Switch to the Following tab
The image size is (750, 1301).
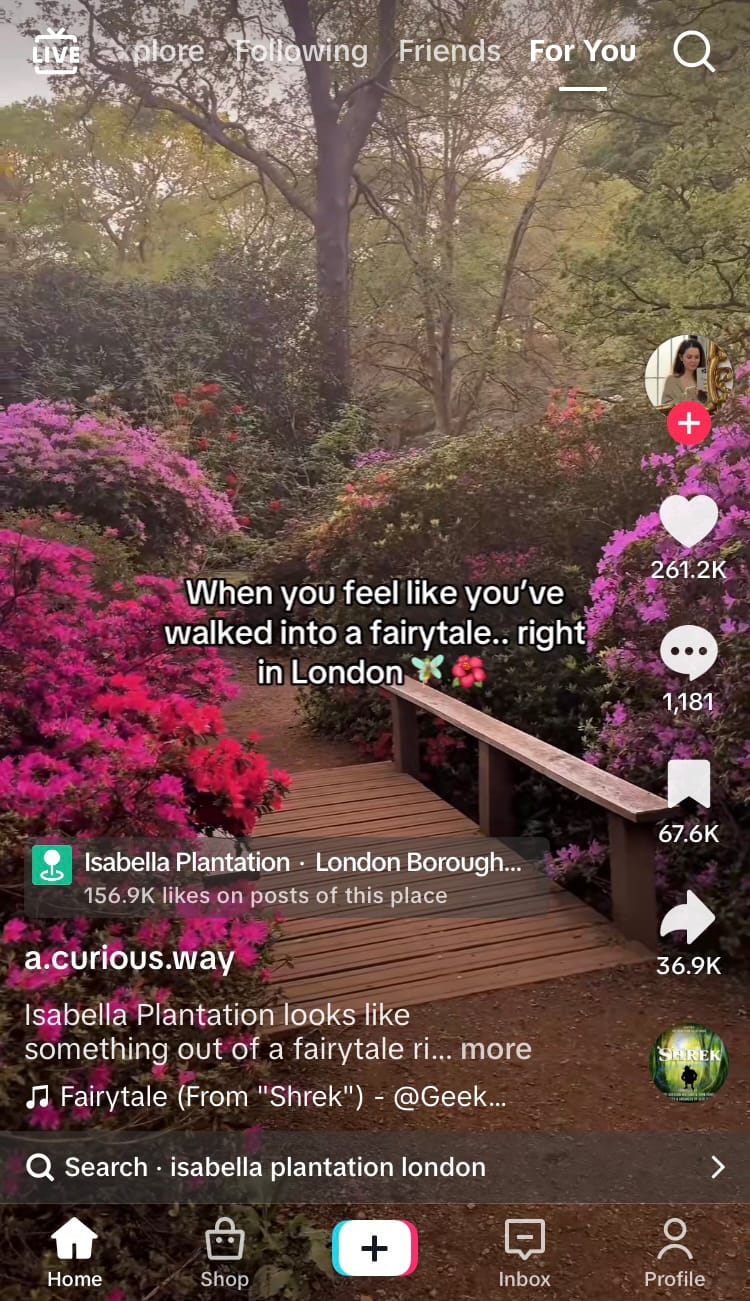coord(301,51)
